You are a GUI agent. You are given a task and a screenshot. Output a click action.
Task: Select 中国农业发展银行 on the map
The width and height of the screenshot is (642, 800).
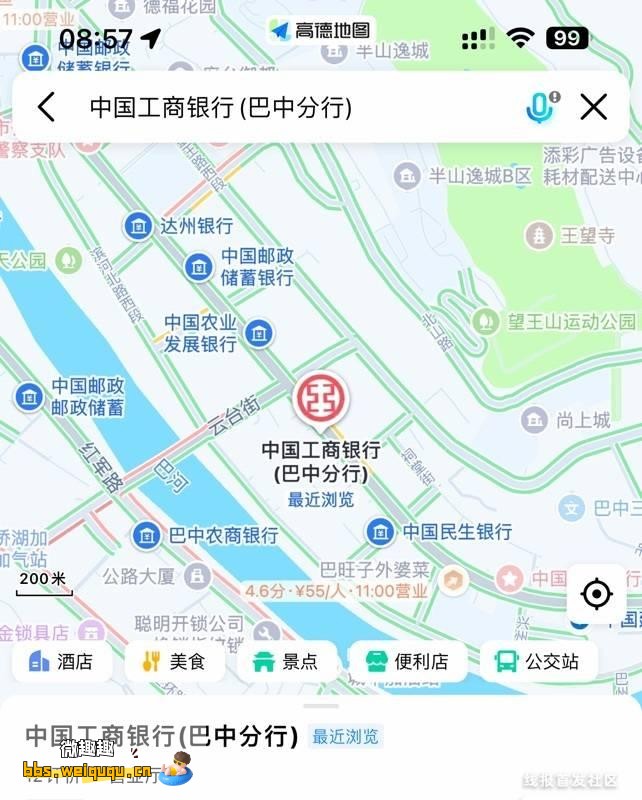pos(258,332)
